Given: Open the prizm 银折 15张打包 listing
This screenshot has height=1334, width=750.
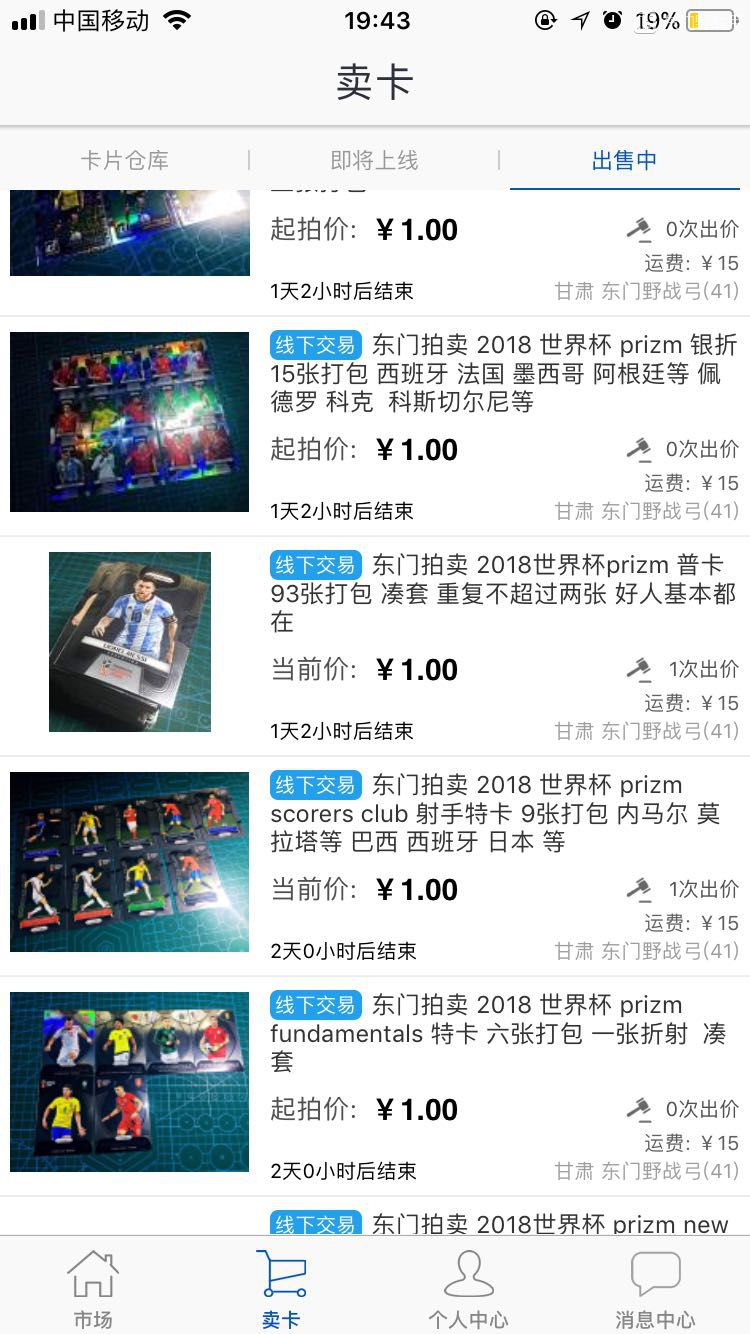Looking at the screenshot, I should tap(504, 374).
